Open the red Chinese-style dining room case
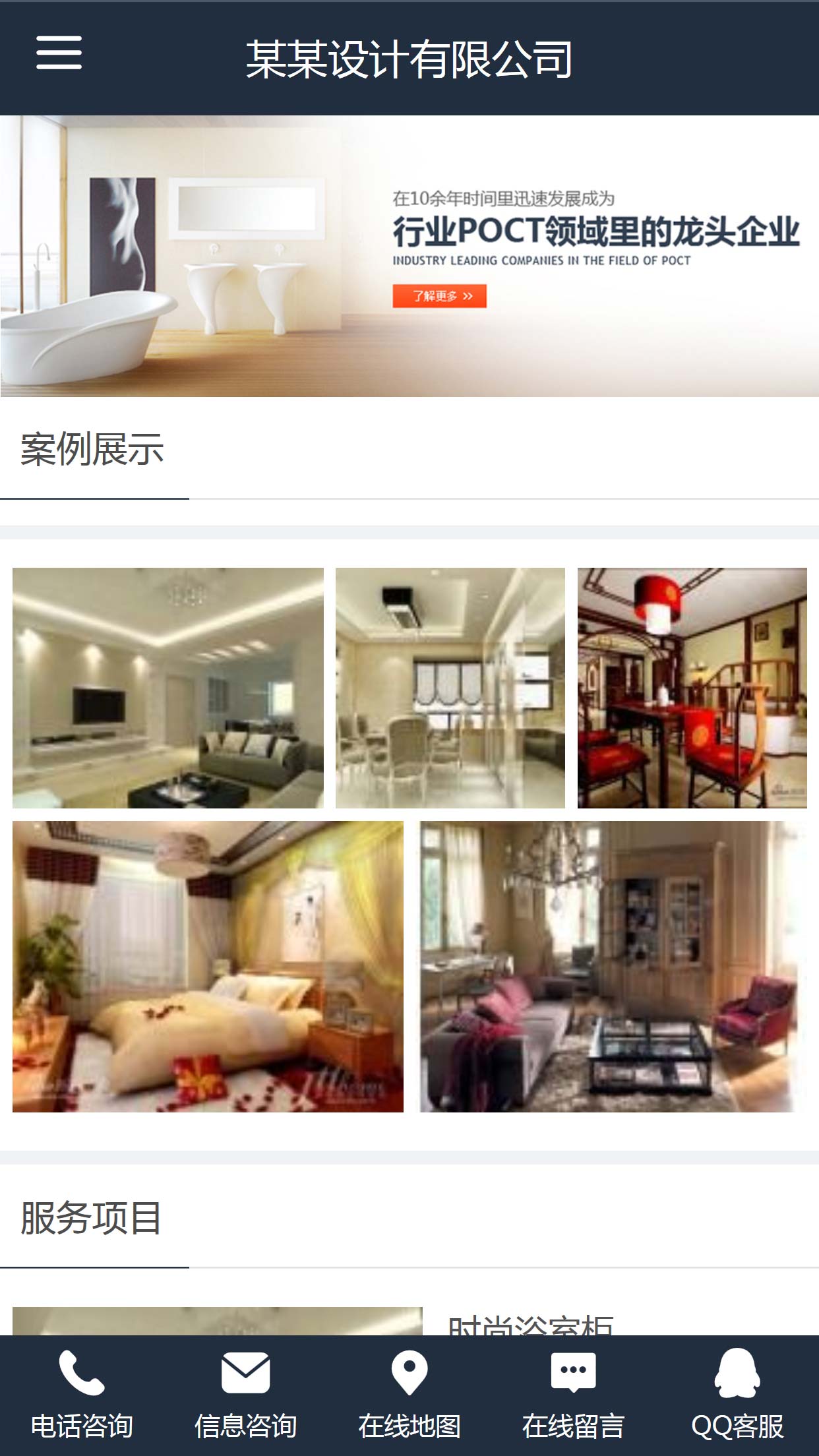The height and width of the screenshot is (1456, 819). point(692,688)
